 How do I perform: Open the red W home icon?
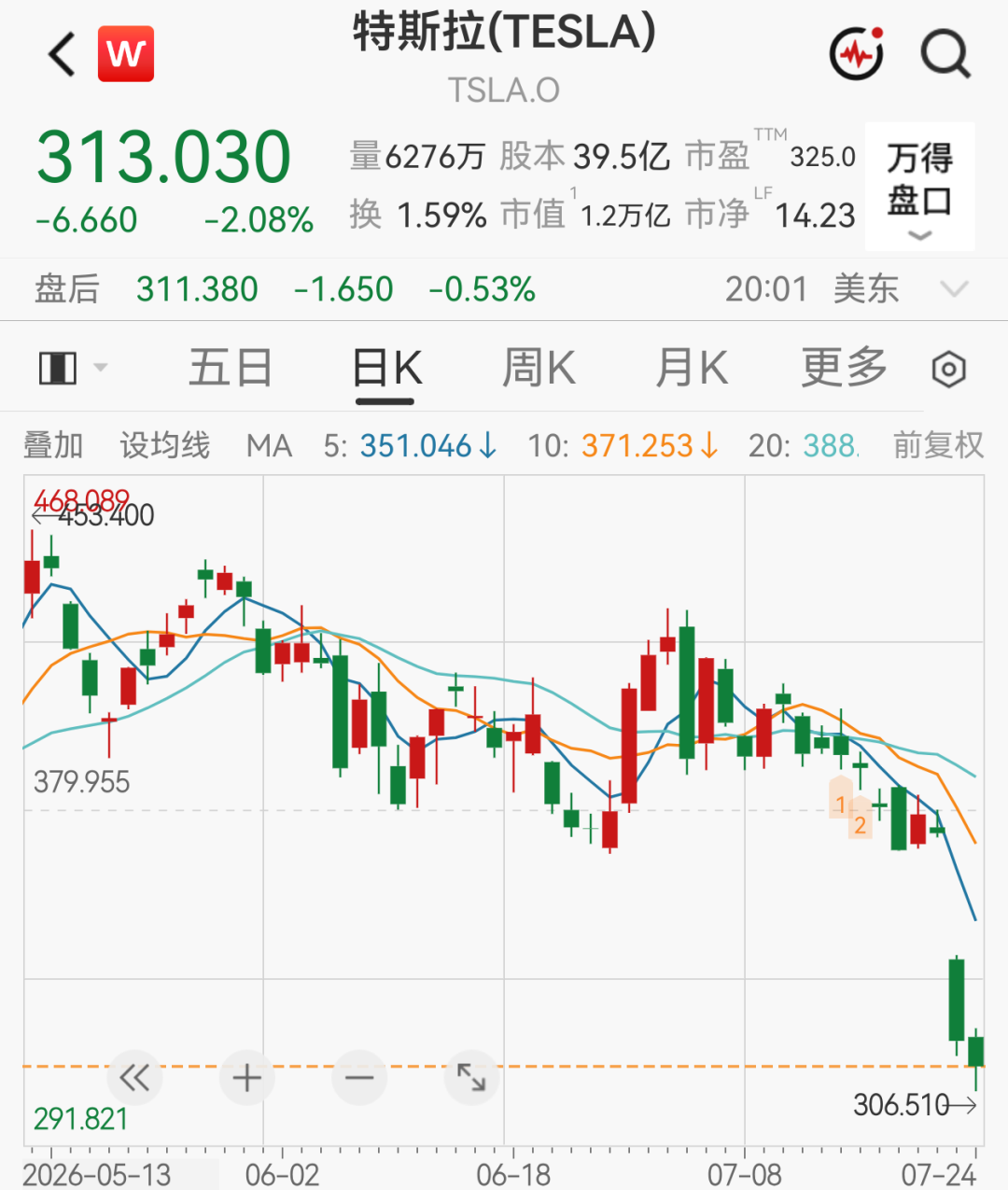pyautogui.click(x=126, y=54)
